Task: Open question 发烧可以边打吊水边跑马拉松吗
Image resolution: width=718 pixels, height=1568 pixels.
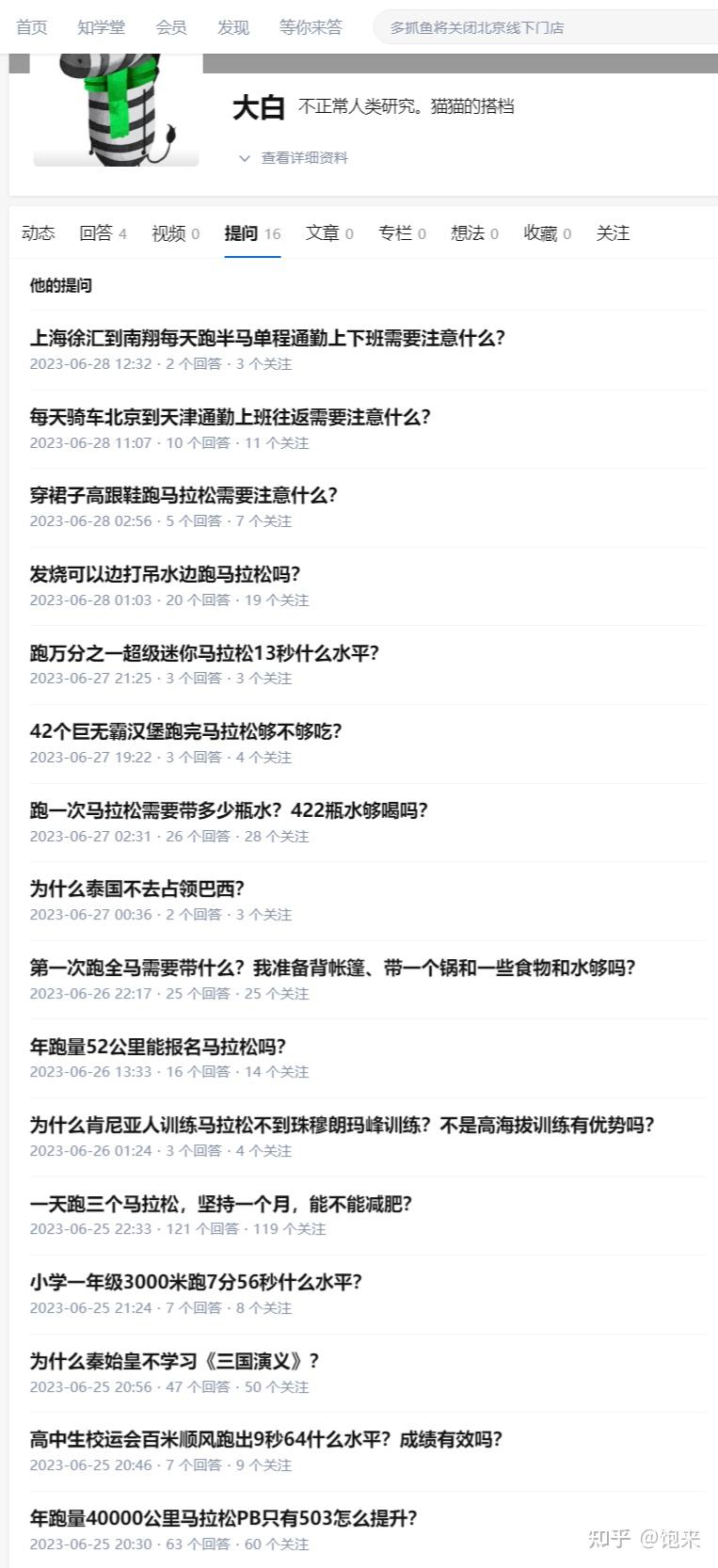Action: [165, 574]
